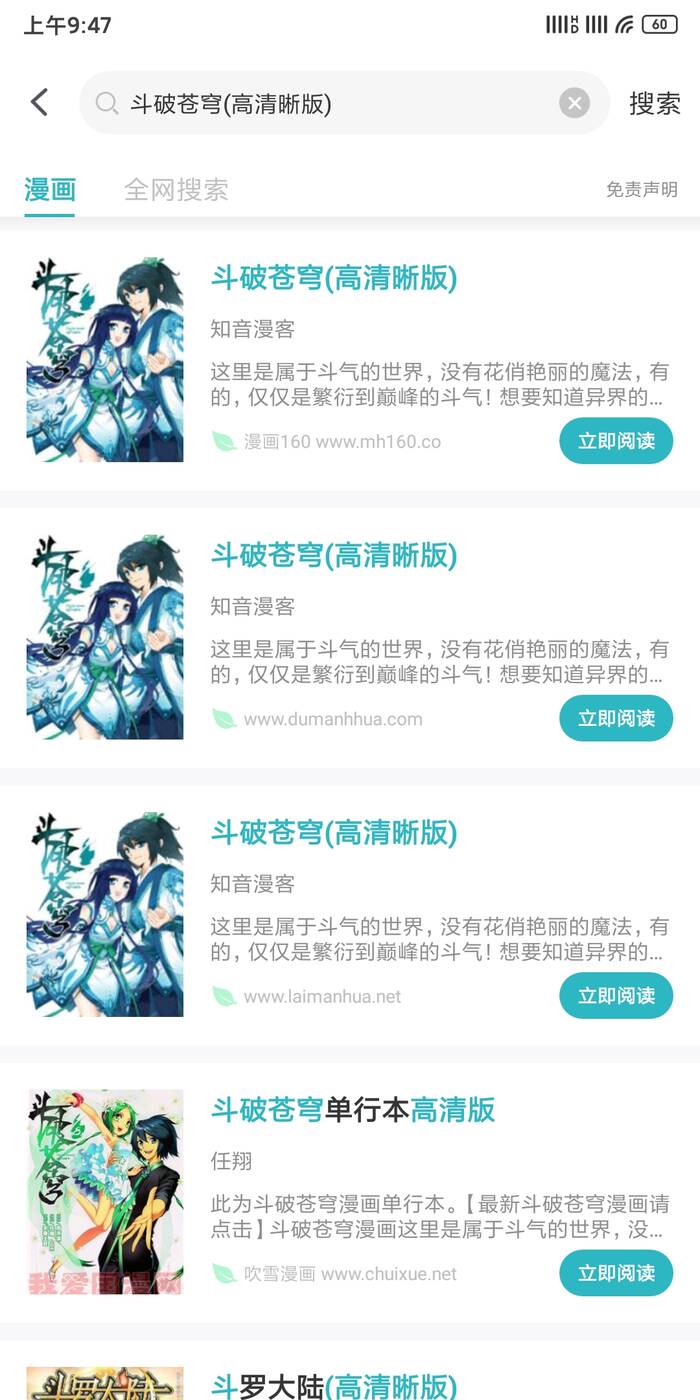Tap the search field with 斗破苍穹(高清晰版)
The width and height of the screenshot is (700, 1400).
tap(330, 103)
